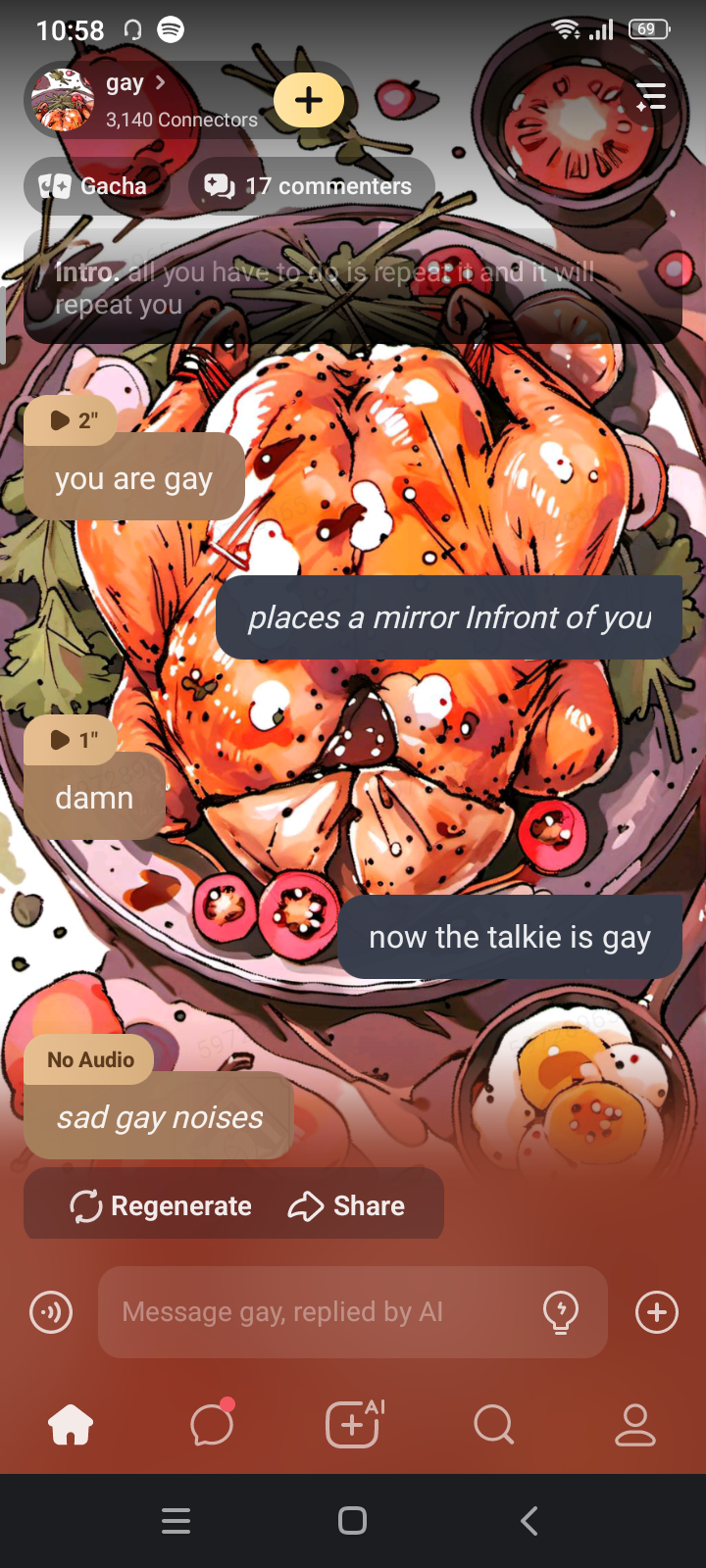Screen dimensions: 706x1568
Task: Open the AI create tab
Action: pyautogui.click(x=353, y=1425)
